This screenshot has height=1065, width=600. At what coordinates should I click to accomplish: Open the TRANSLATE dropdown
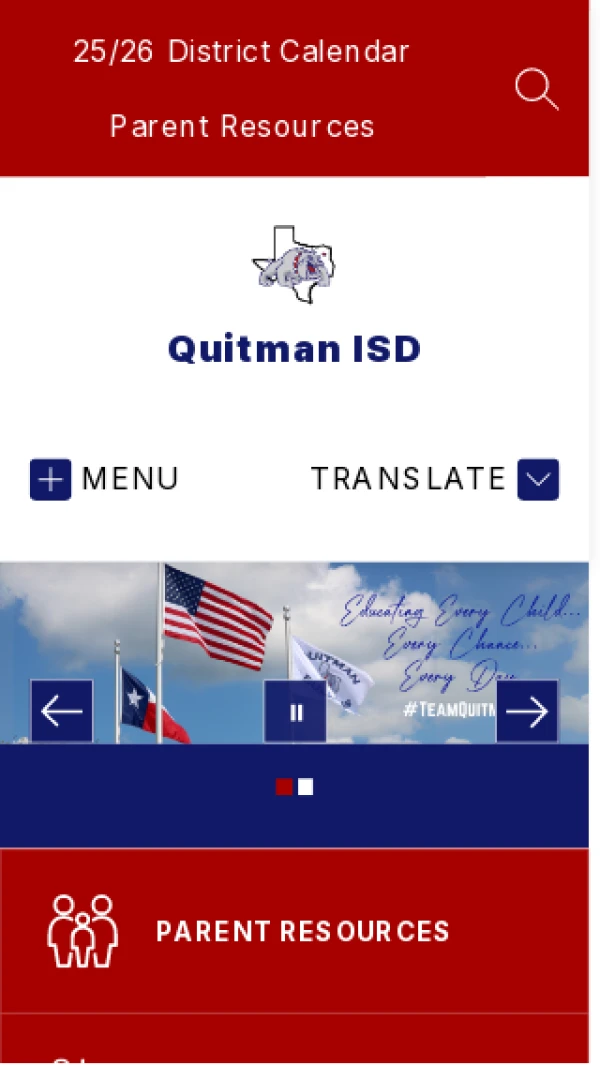(434, 479)
